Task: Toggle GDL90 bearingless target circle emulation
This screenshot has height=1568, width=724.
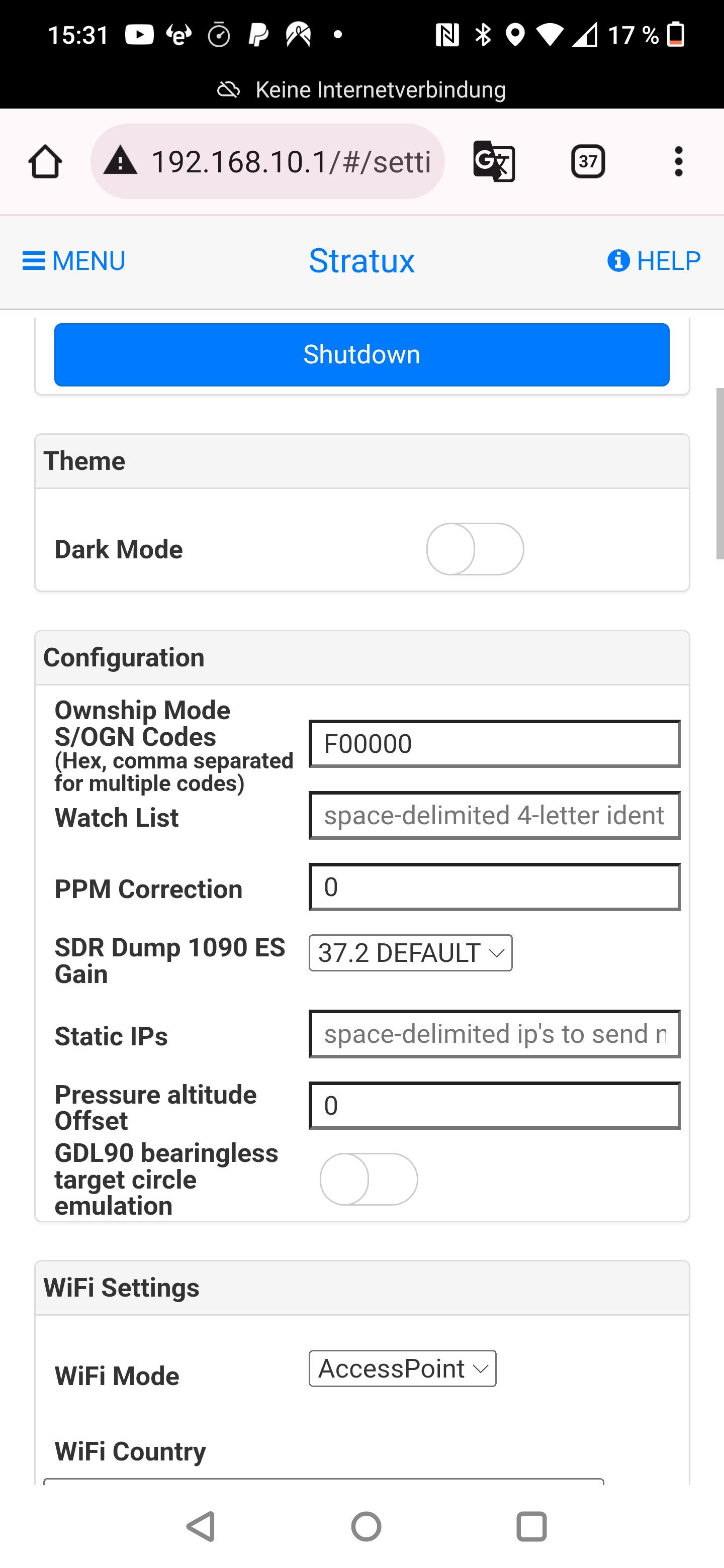Action: click(x=369, y=1179)
